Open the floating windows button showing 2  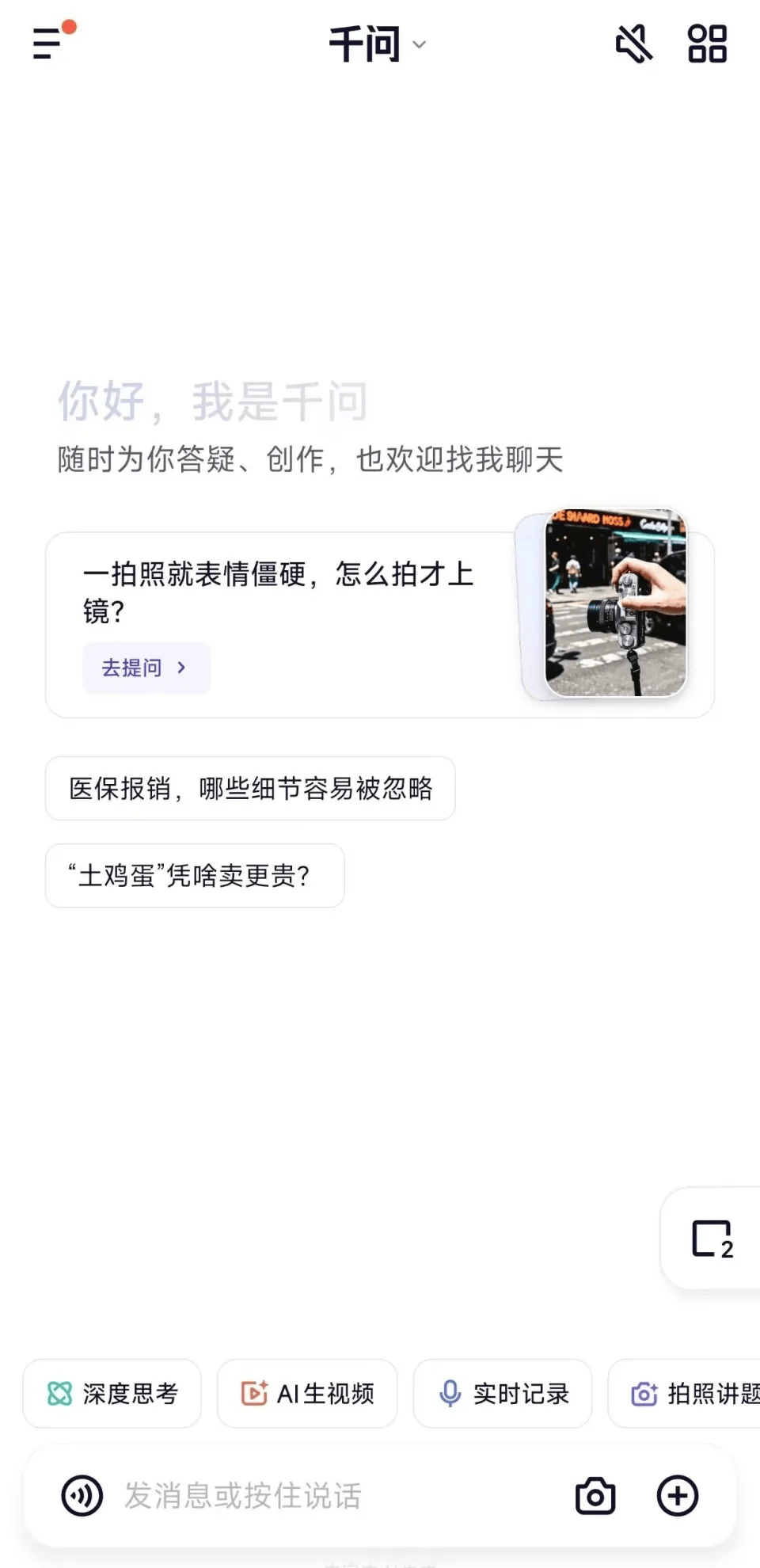tap(712, 1239)
